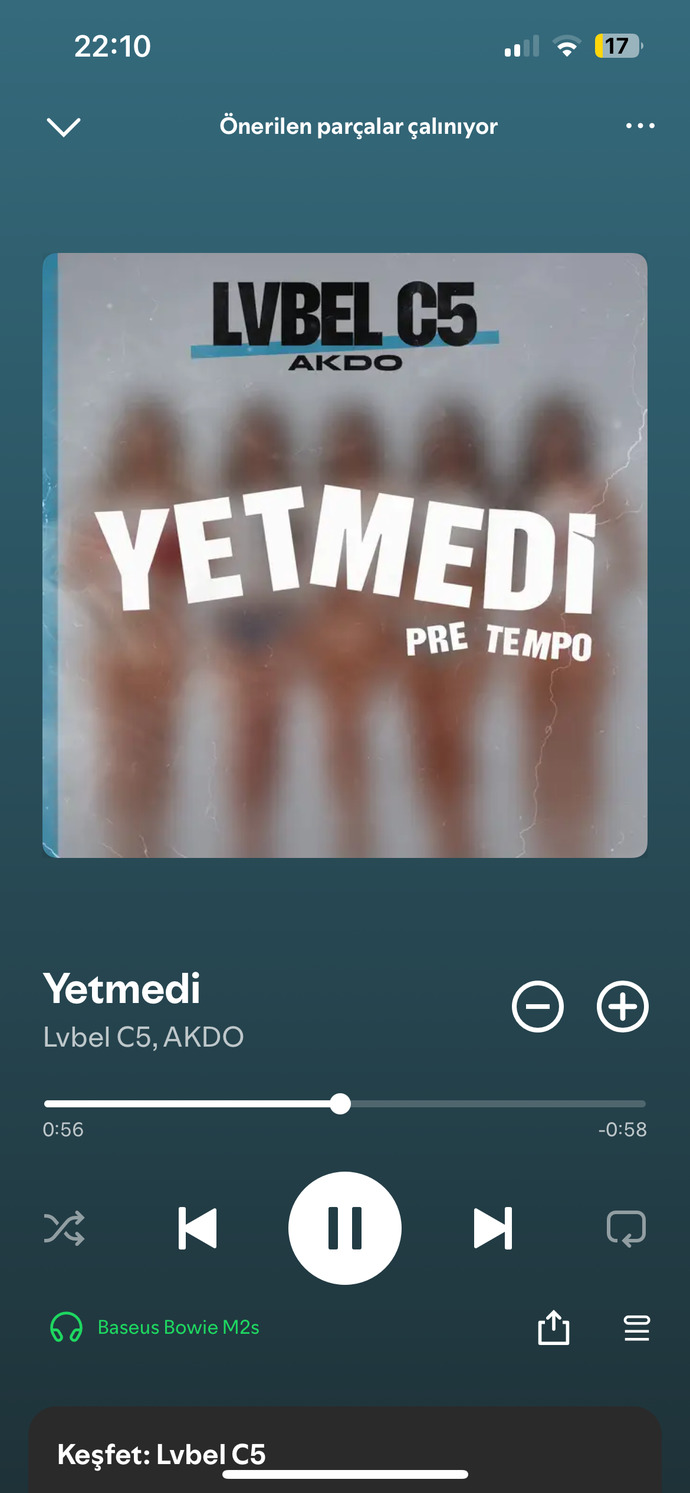The width and height of the screenshot is (690, 1493).
Task: Skip back to the previous track
Action: [x=197, y=1228]
